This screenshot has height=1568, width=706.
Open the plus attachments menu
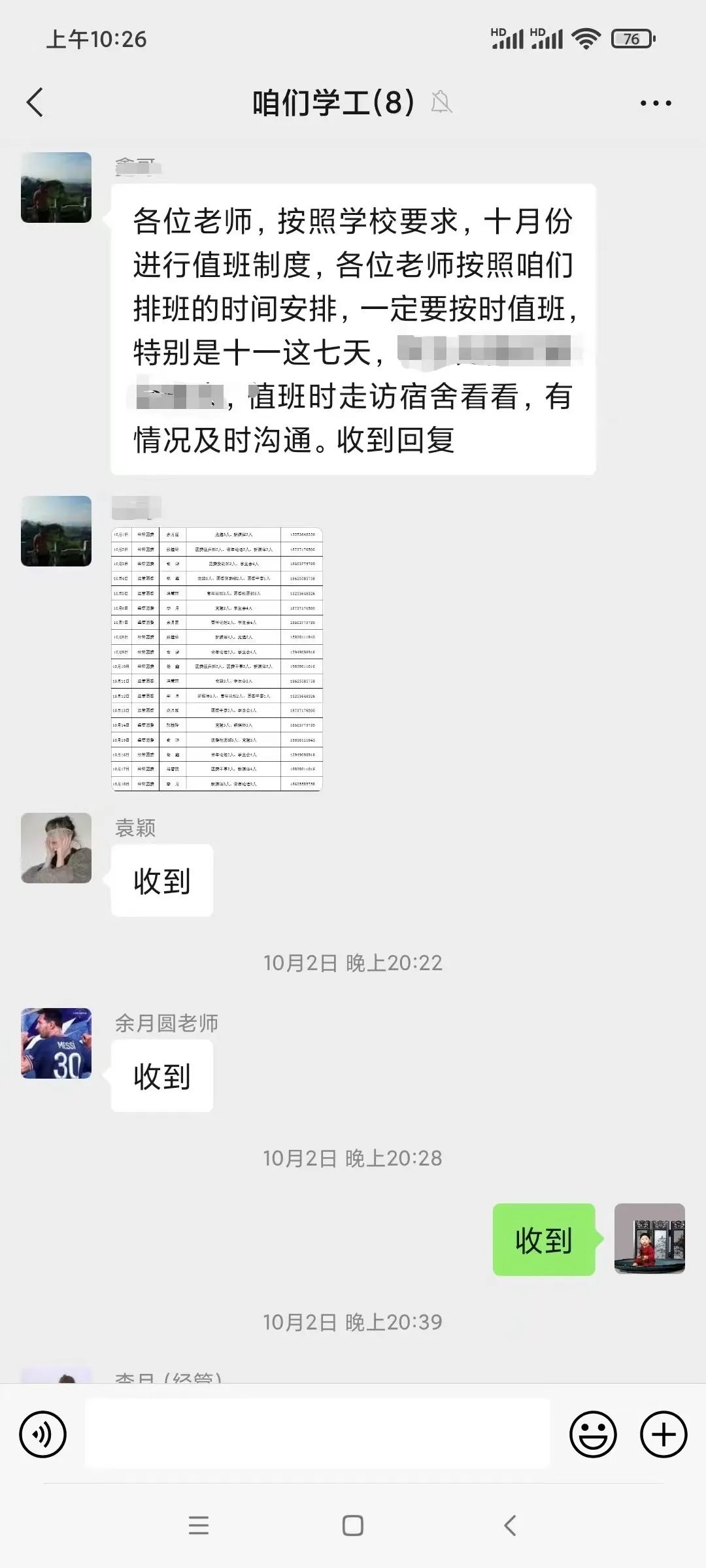(x=664, y=1434)
